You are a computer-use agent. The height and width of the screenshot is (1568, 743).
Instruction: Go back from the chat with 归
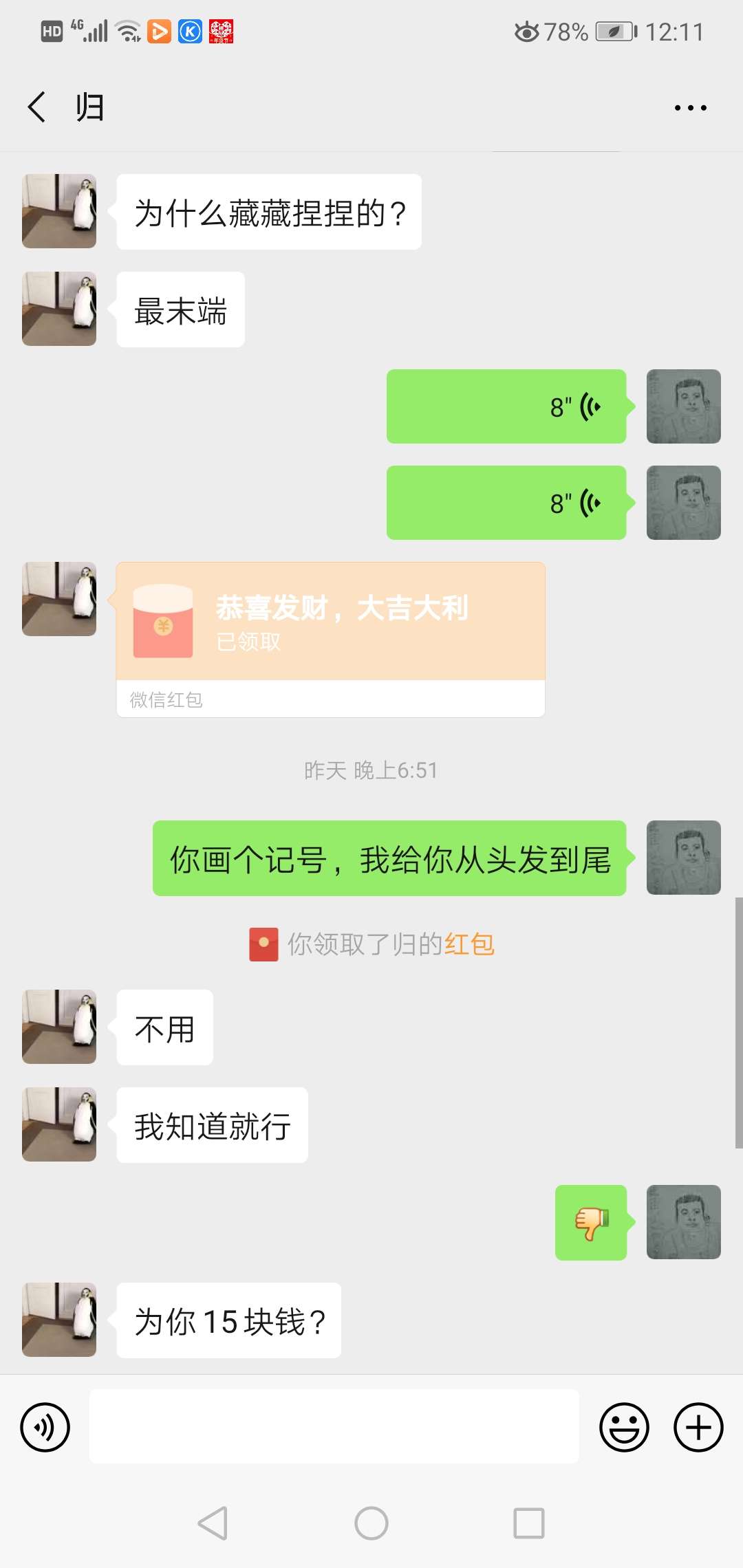click(x=37, y=107)
